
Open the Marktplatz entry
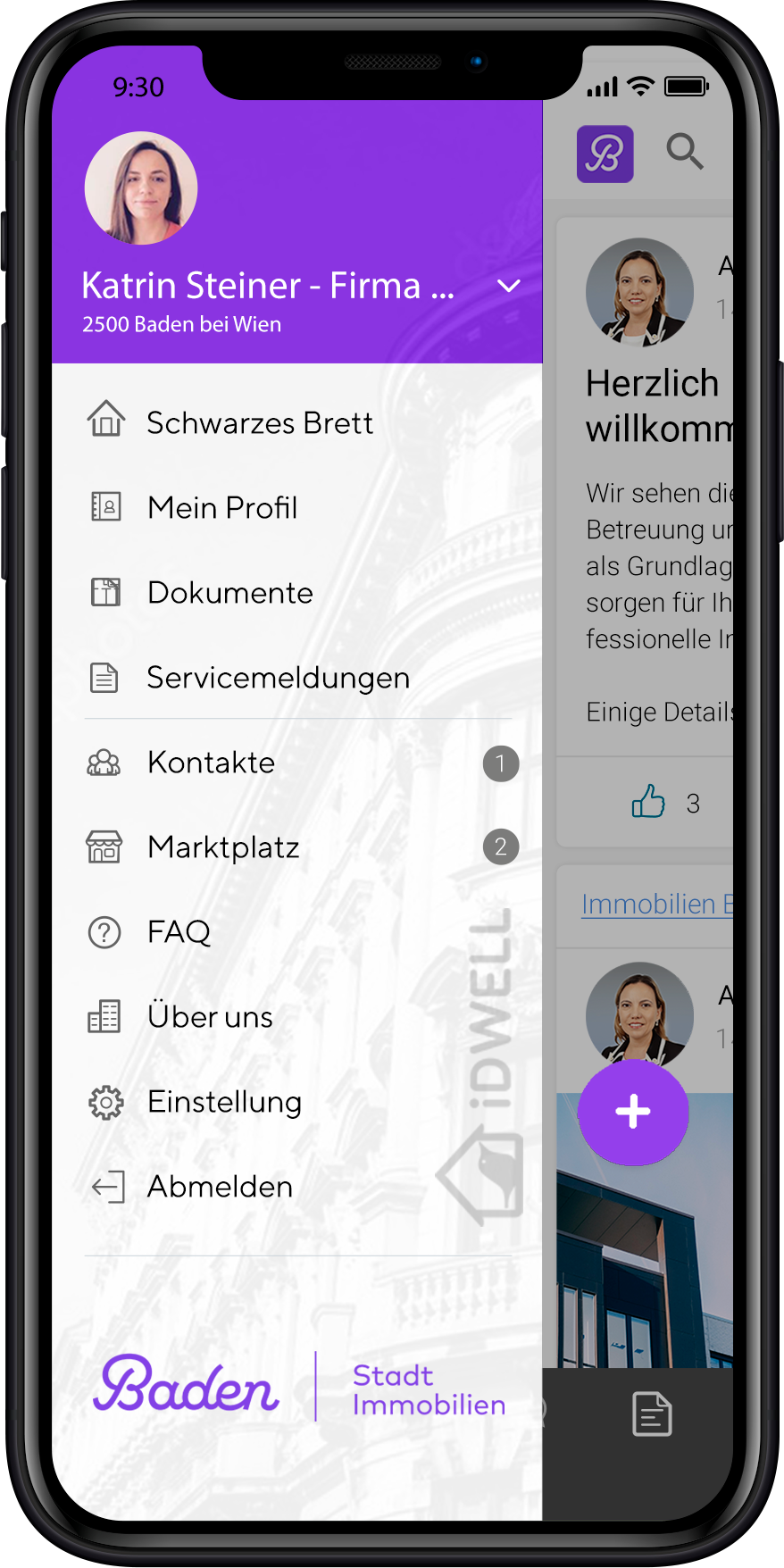(x=223, y=847)
